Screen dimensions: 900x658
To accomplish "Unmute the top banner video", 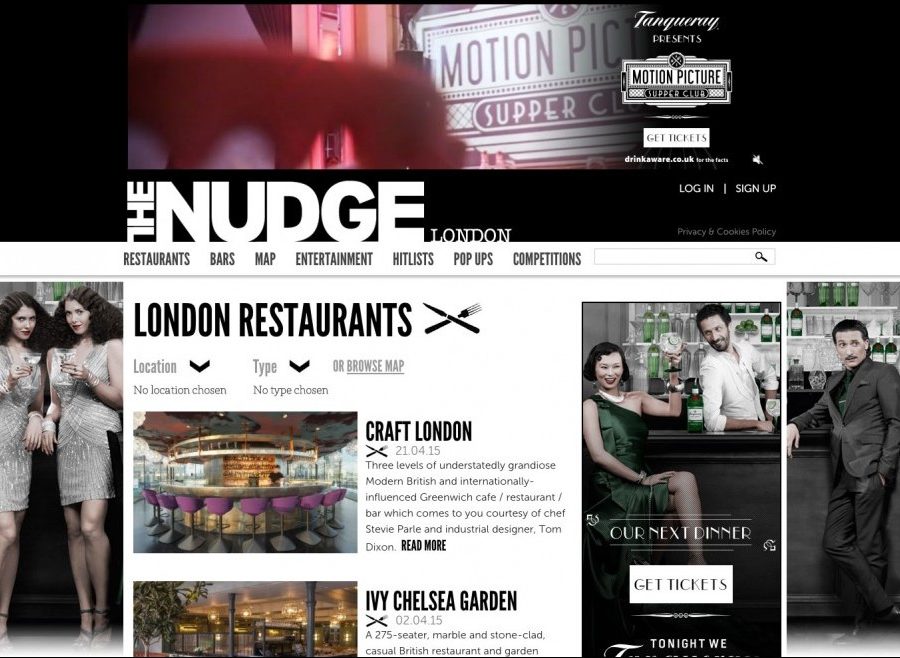I will pyautogui.click(x=757, y=160).
